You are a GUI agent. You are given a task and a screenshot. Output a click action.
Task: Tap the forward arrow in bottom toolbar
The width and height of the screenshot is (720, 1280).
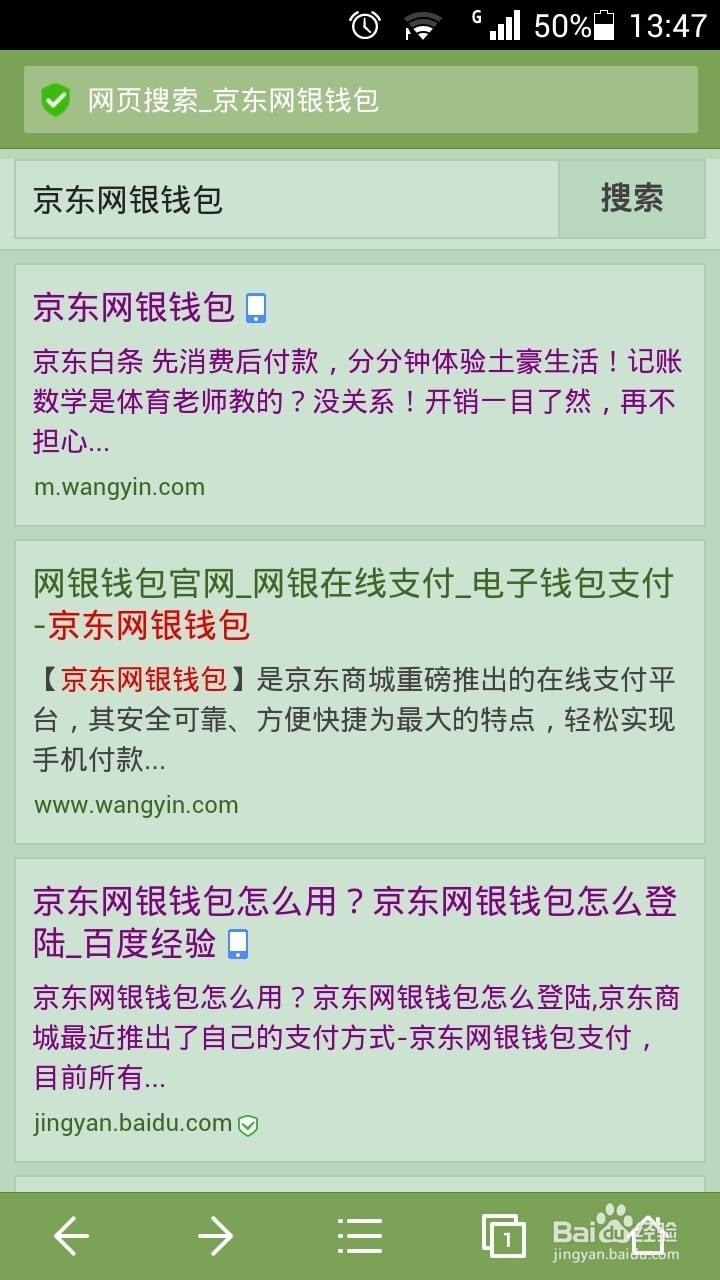(215, 1236)
